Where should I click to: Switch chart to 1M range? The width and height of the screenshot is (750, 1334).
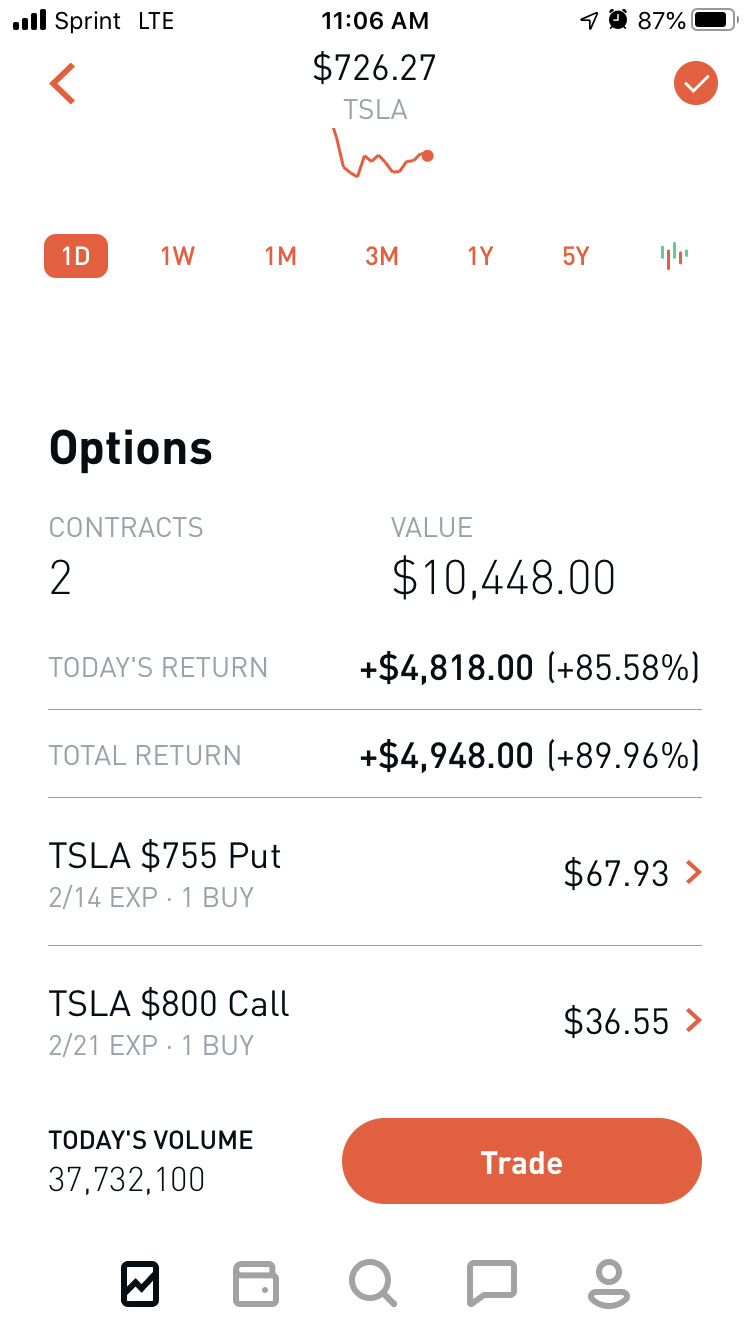pyautogui.click(x=280, y=256)
